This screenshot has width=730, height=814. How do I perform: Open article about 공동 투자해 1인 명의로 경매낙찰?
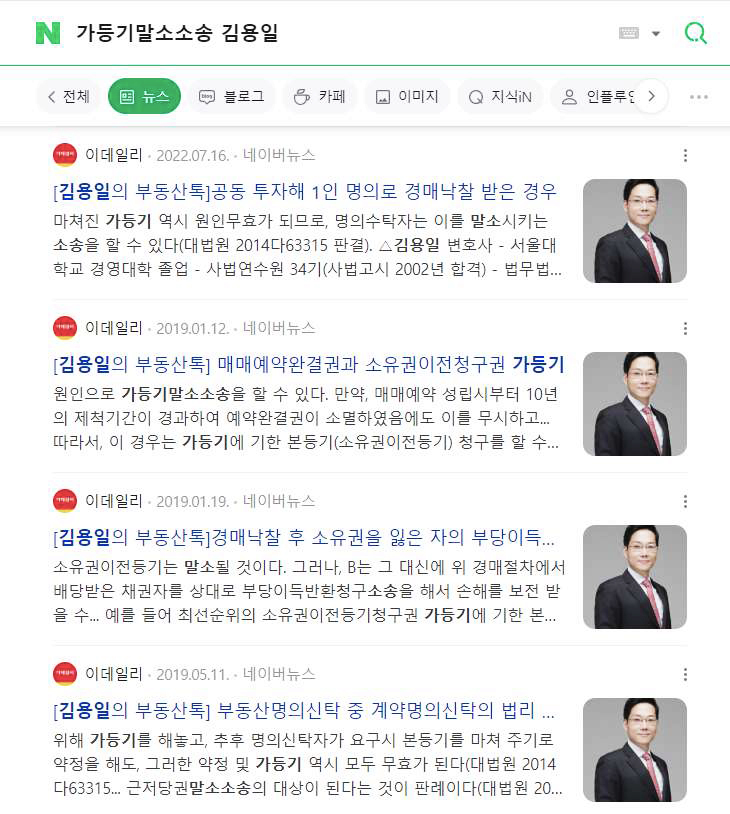click(x=305, y=192)
